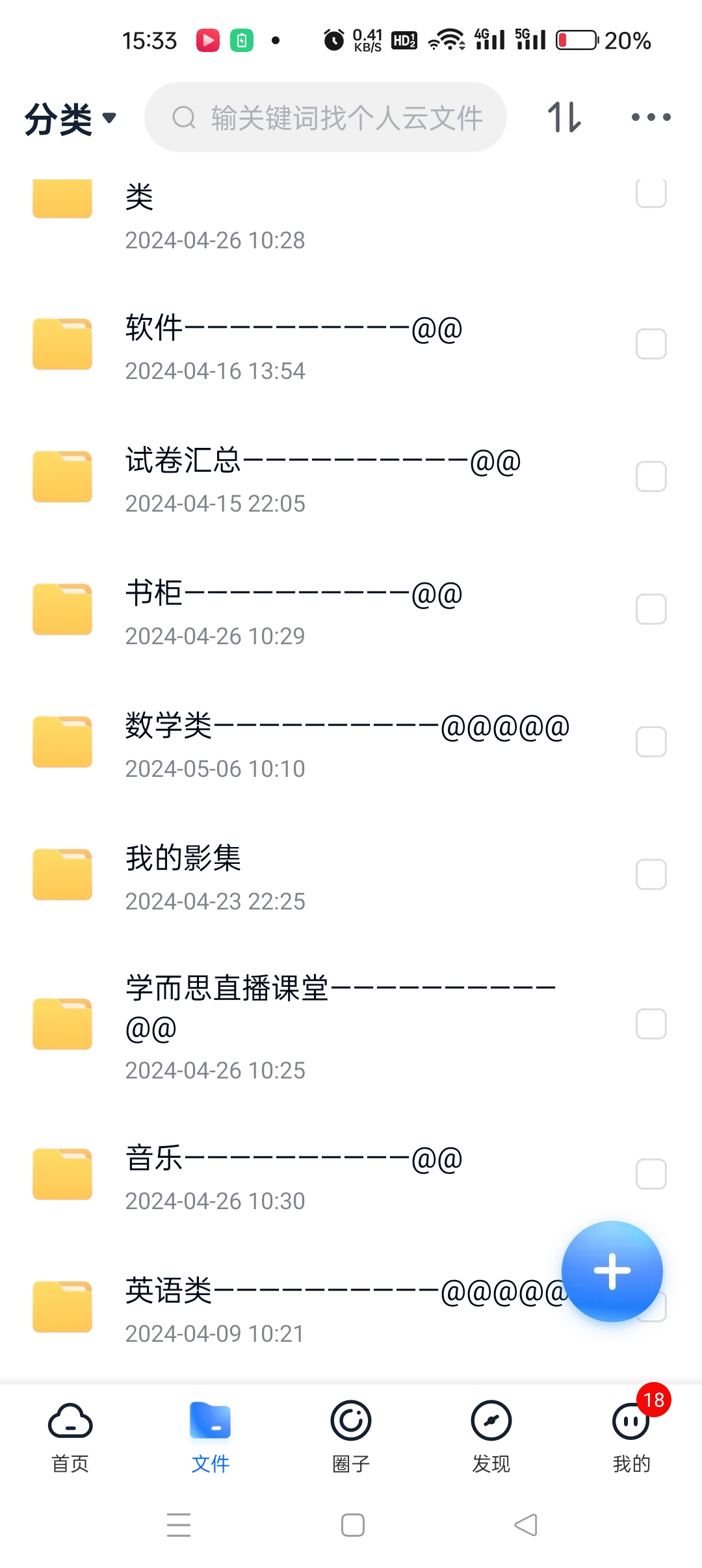Tap the blue plus add button
Image resolution: width=702 pixels, height=1568 pixels.
point(612,1272)
